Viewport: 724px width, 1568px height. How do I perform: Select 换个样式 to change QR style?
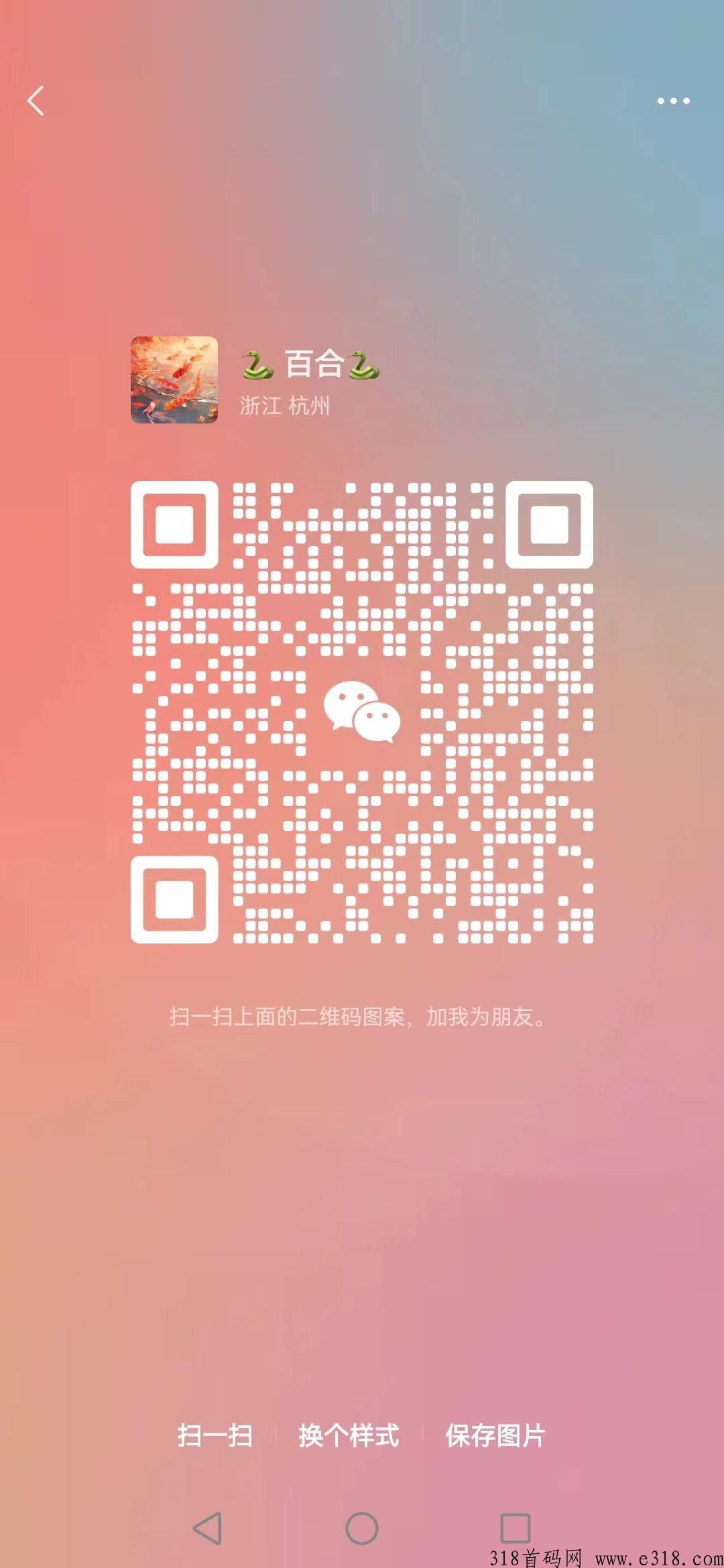349,1435
